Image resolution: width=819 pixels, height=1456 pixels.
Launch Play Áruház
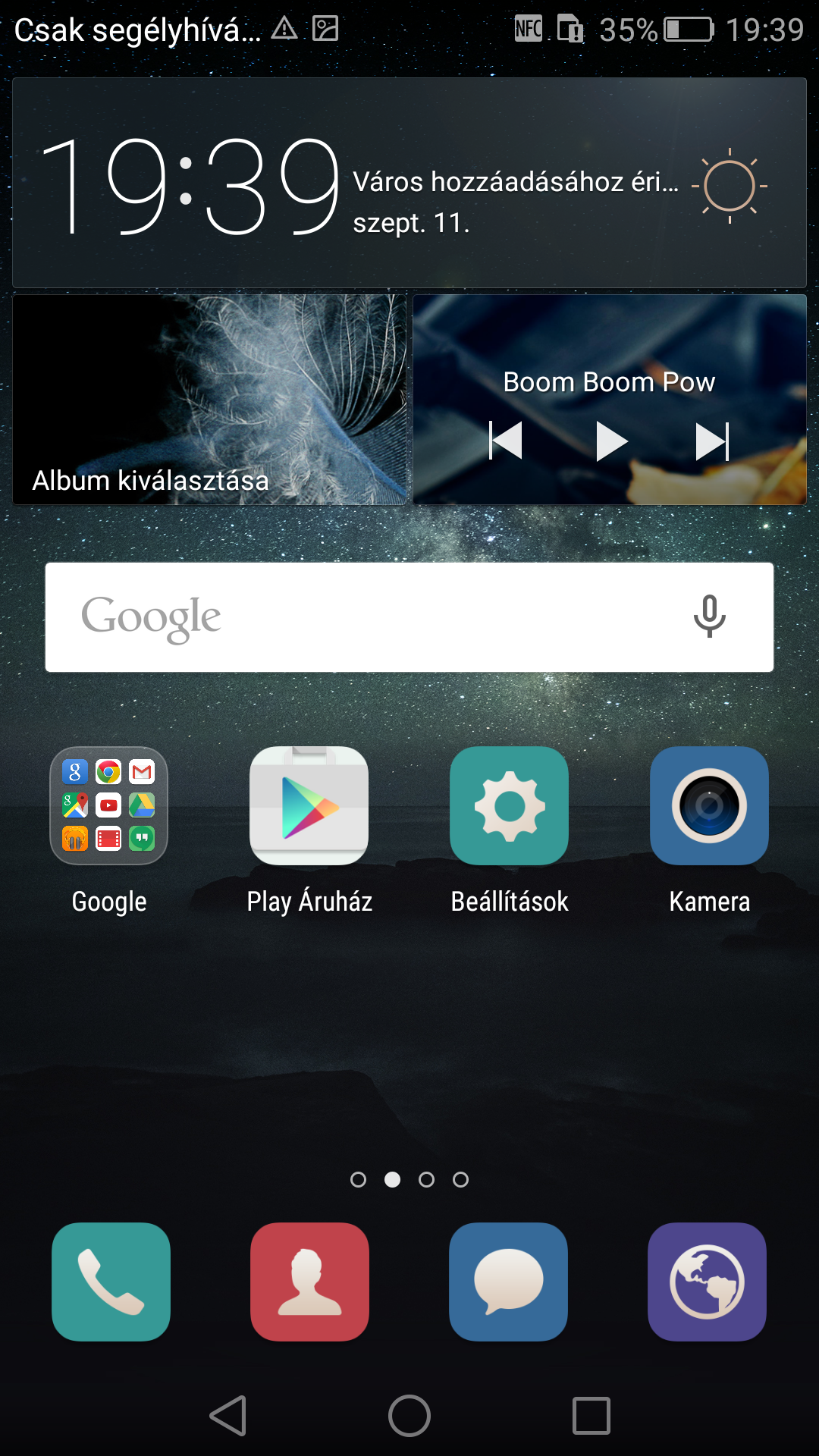pyautogui.click(x=309, y=806)
